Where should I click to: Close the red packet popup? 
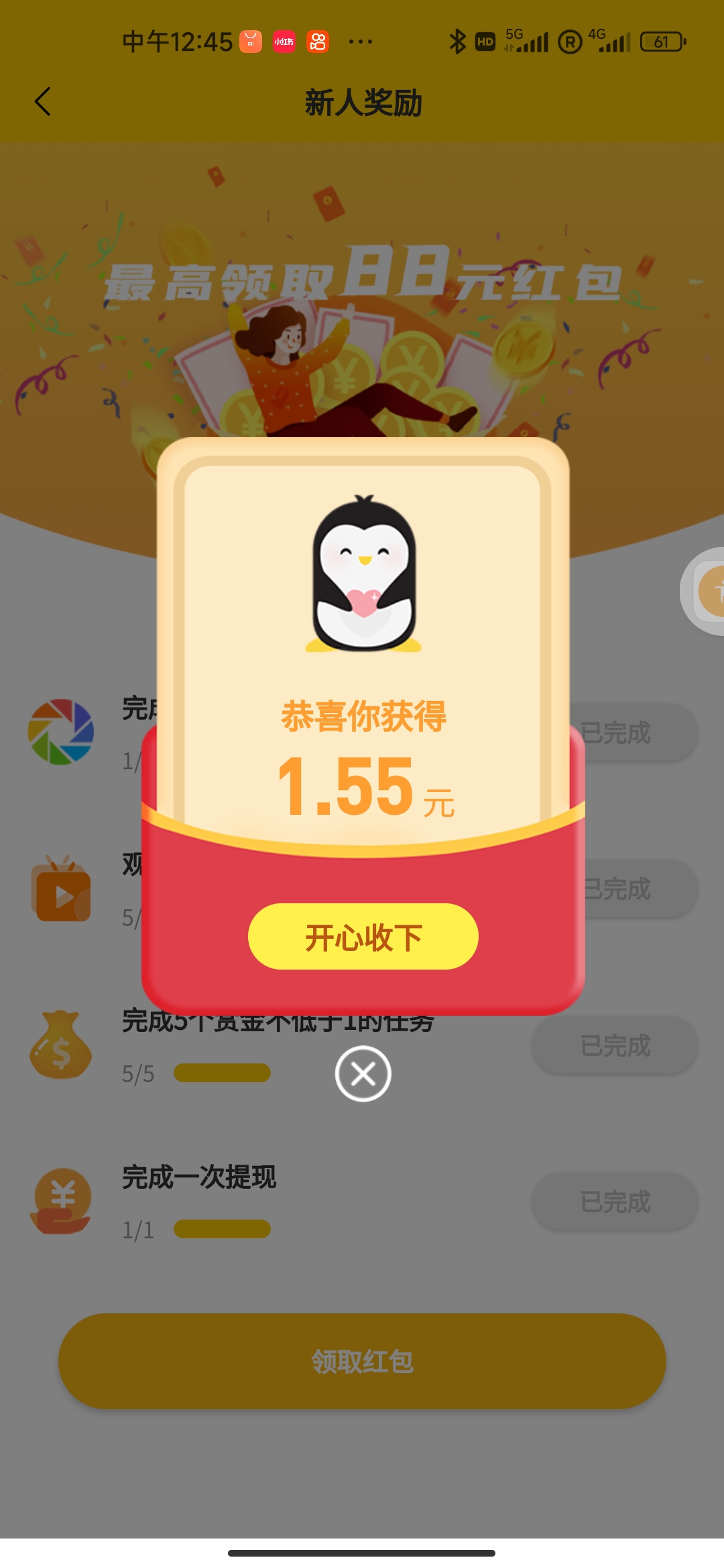click(363, 1073)
